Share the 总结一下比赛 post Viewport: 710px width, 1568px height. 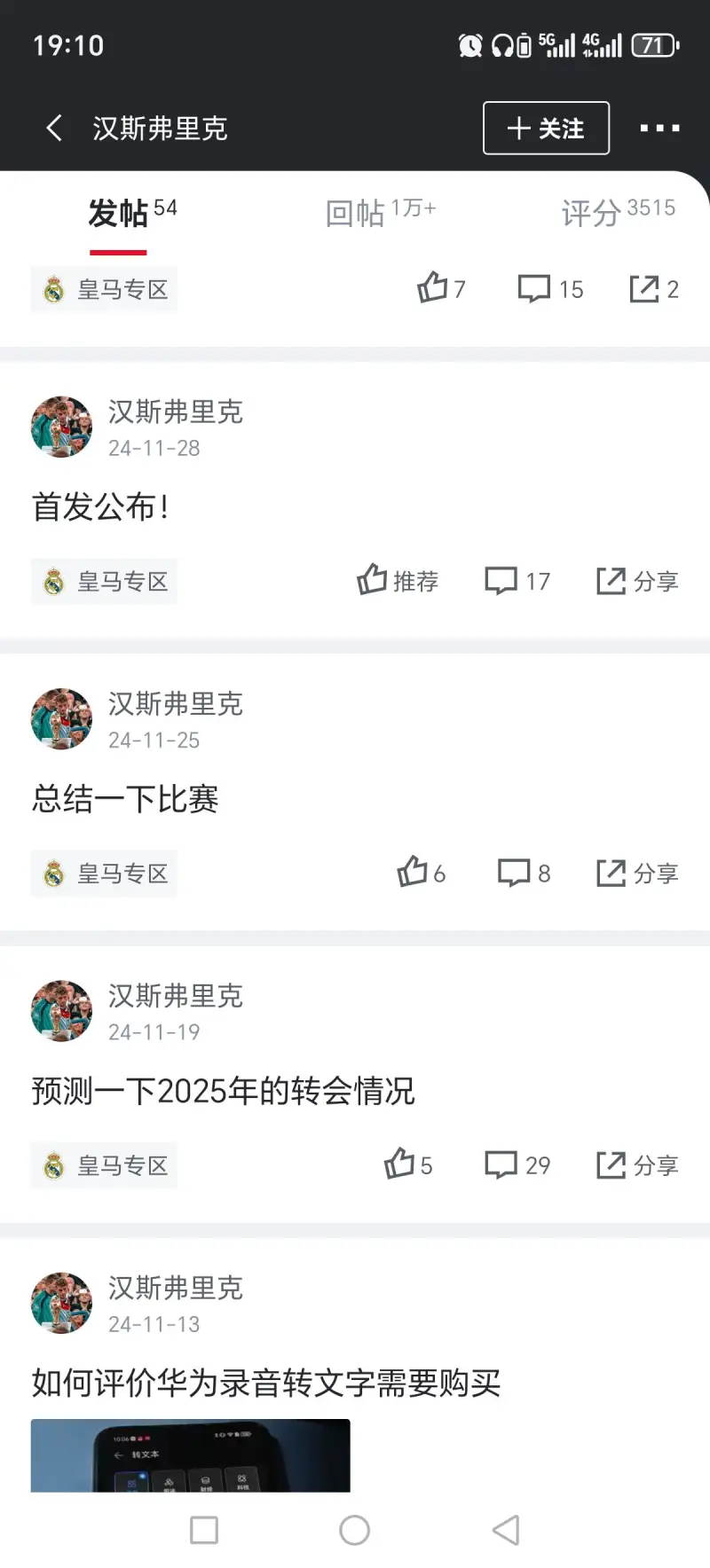(637, 873)
